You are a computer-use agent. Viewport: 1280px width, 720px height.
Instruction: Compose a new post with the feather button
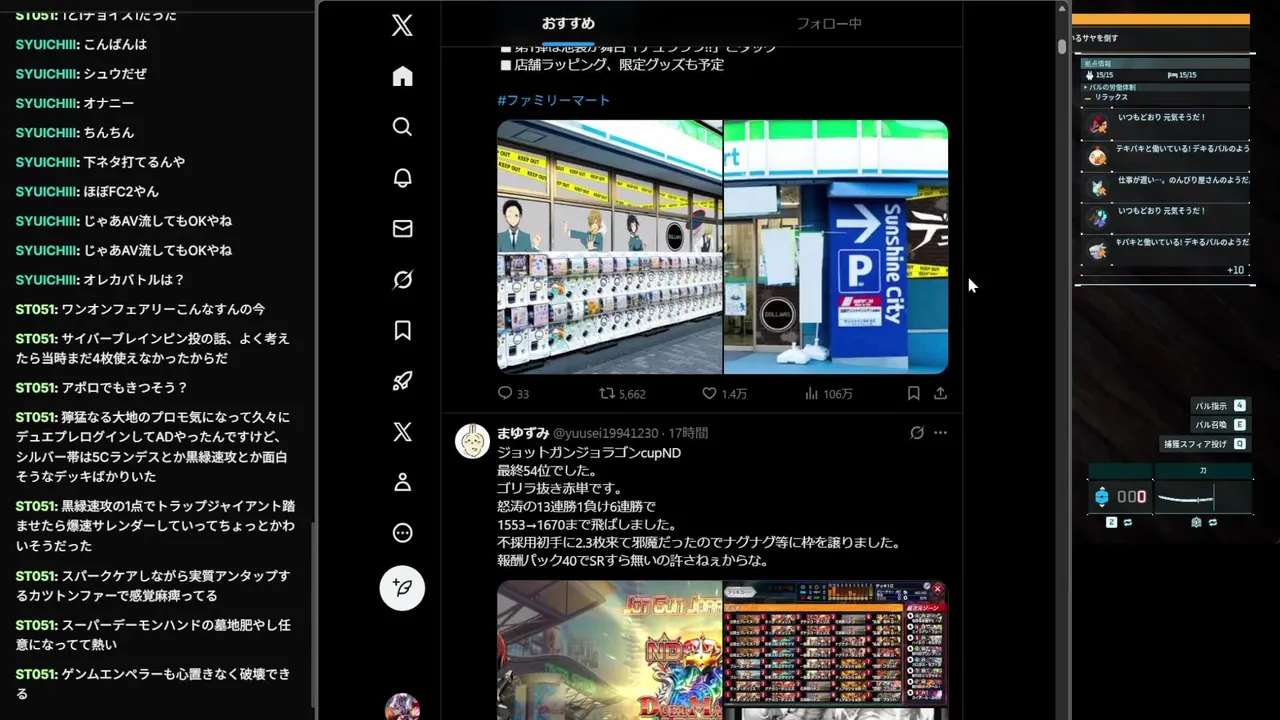point(402,588)
